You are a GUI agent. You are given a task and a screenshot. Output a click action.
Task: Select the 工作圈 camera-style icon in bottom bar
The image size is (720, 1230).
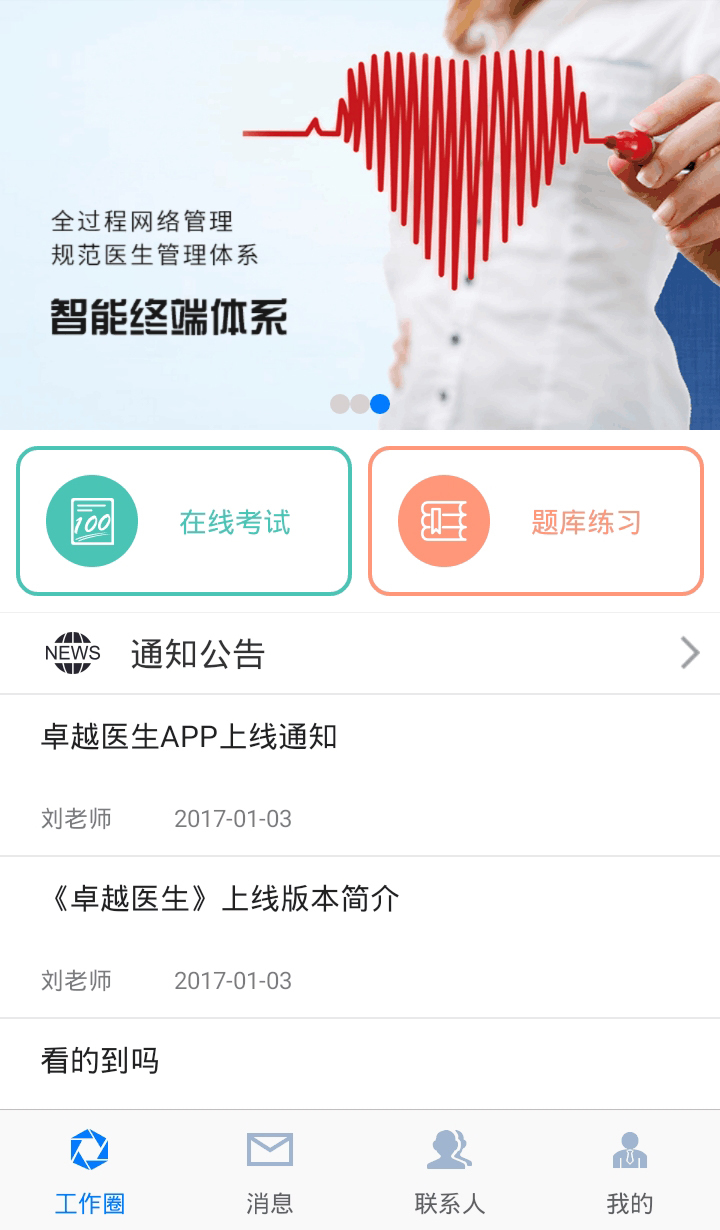click(x=88, y=1150)
